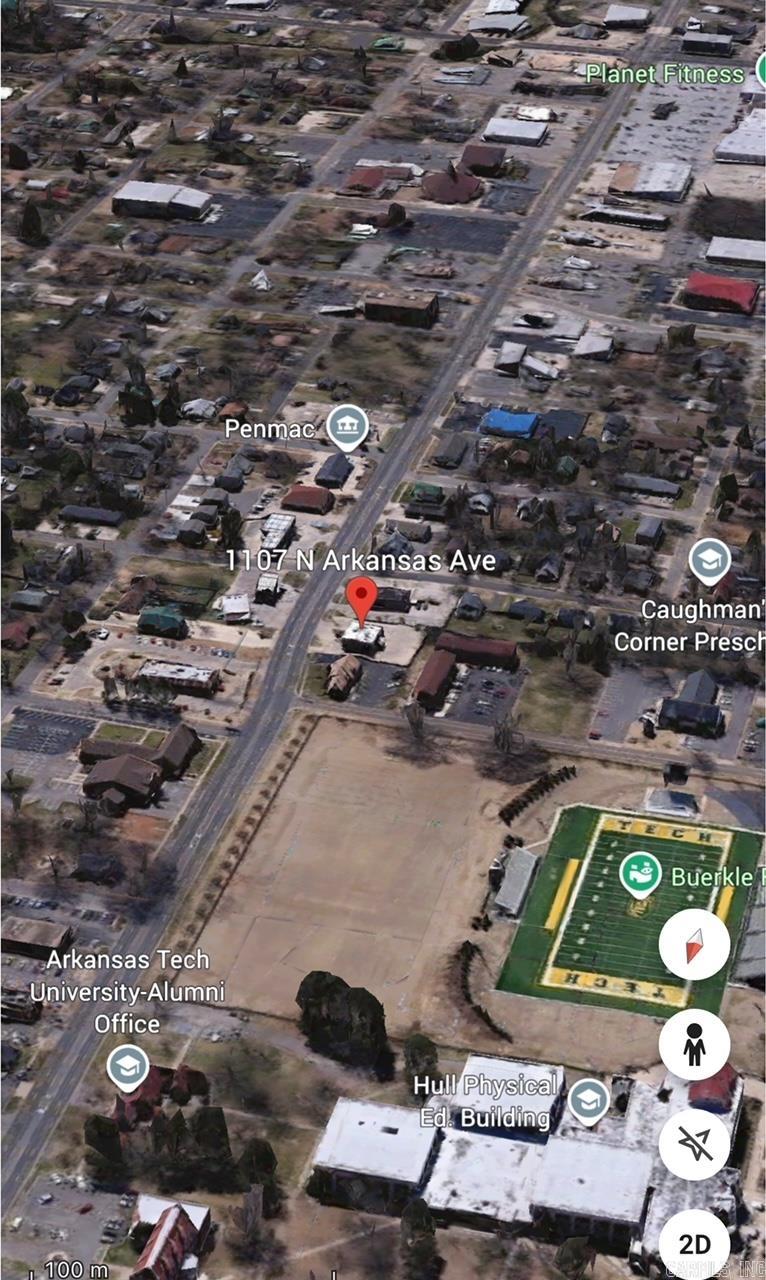Open the Penmac place marker
Image resolution: width=766 pixels, height=1280 pixels.
click(347, 428)
